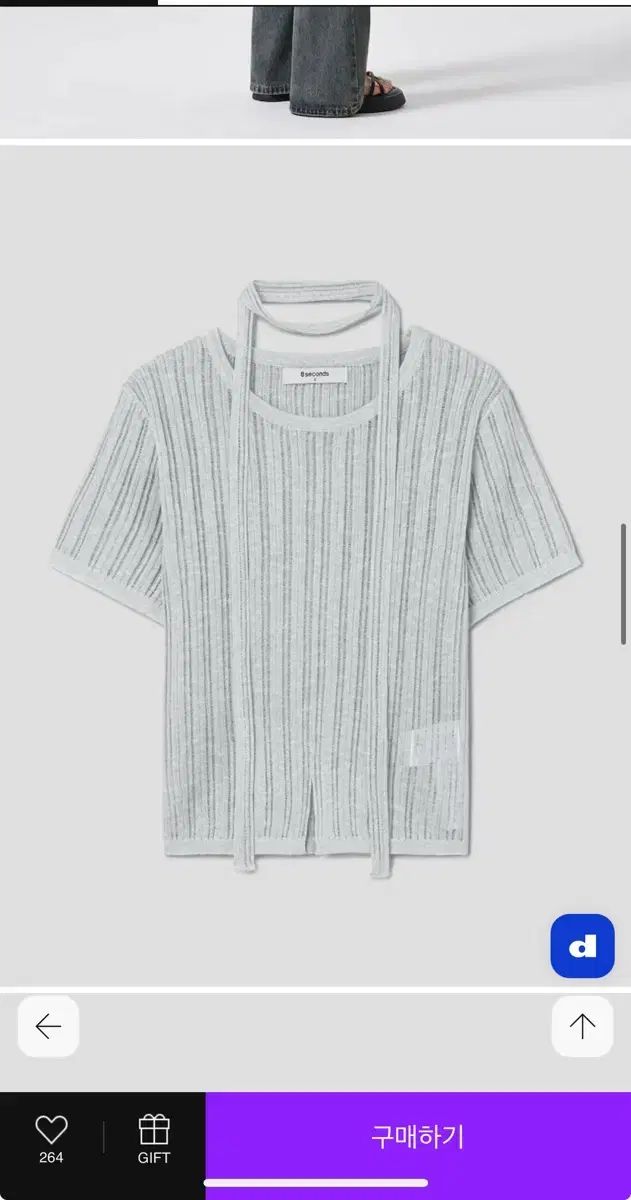Like this product with the heart icon

click(51, 1131)
